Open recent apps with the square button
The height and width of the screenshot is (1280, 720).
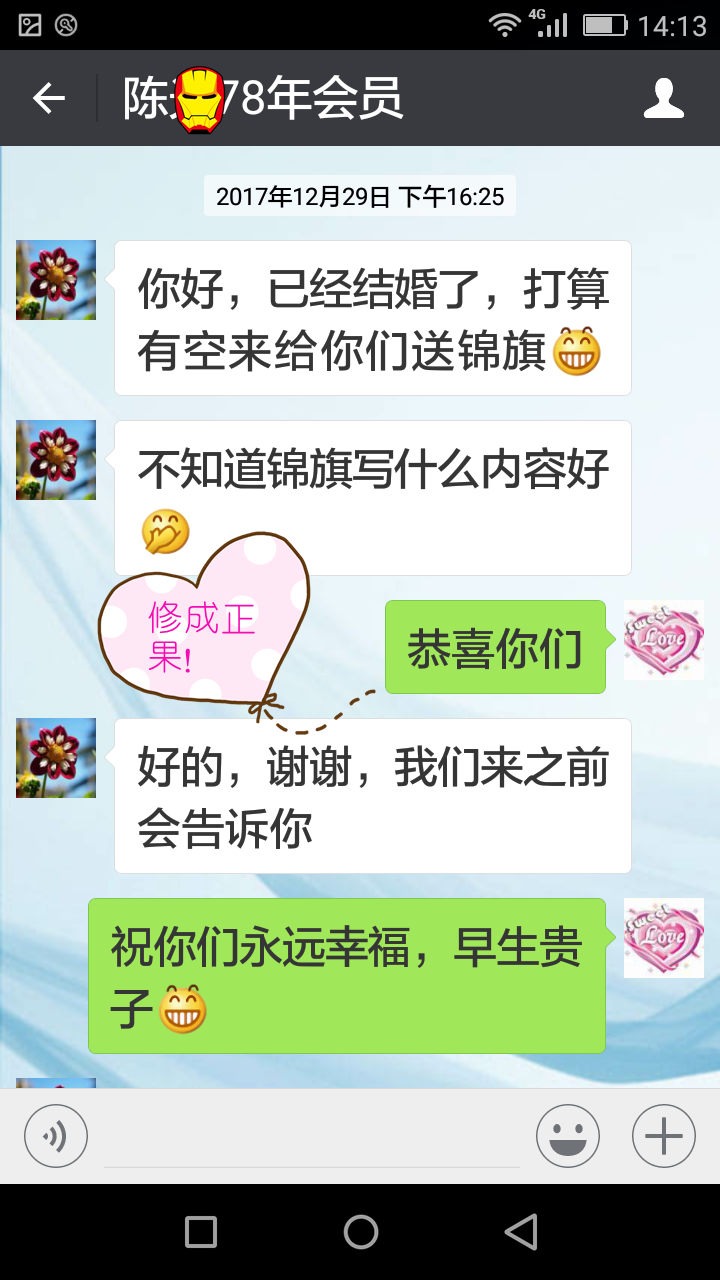(x=201, y=1232)
